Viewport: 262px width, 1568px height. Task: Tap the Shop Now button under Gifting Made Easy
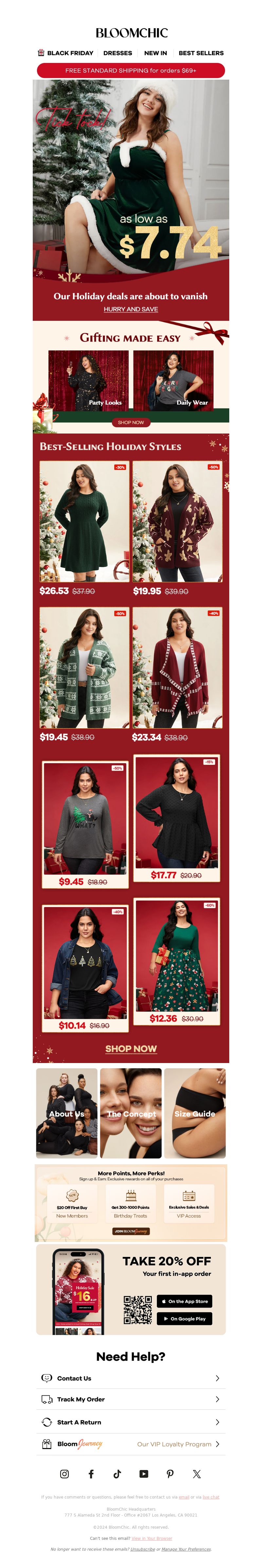click(131, 422)
